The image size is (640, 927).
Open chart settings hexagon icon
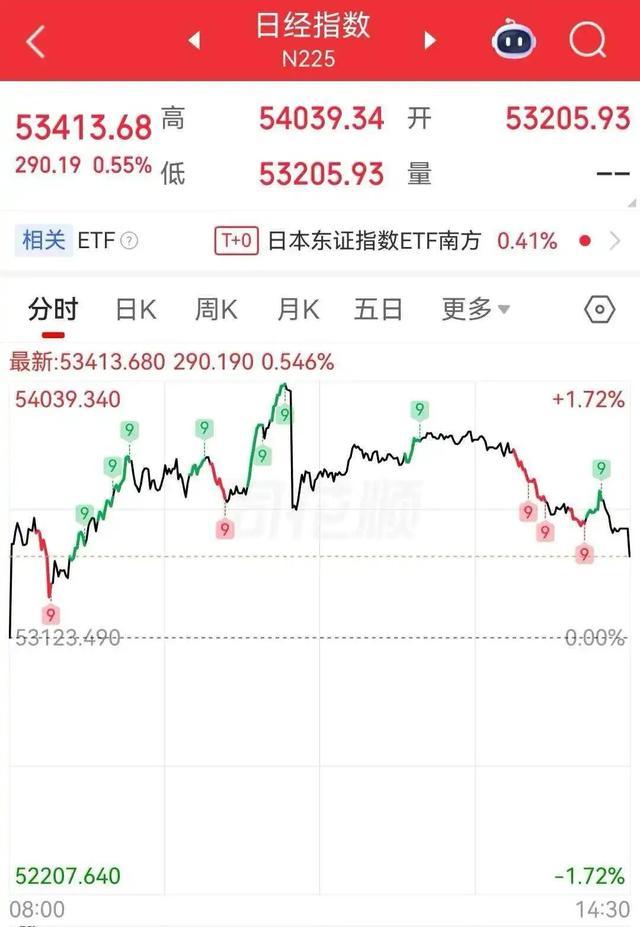(599, 309)
